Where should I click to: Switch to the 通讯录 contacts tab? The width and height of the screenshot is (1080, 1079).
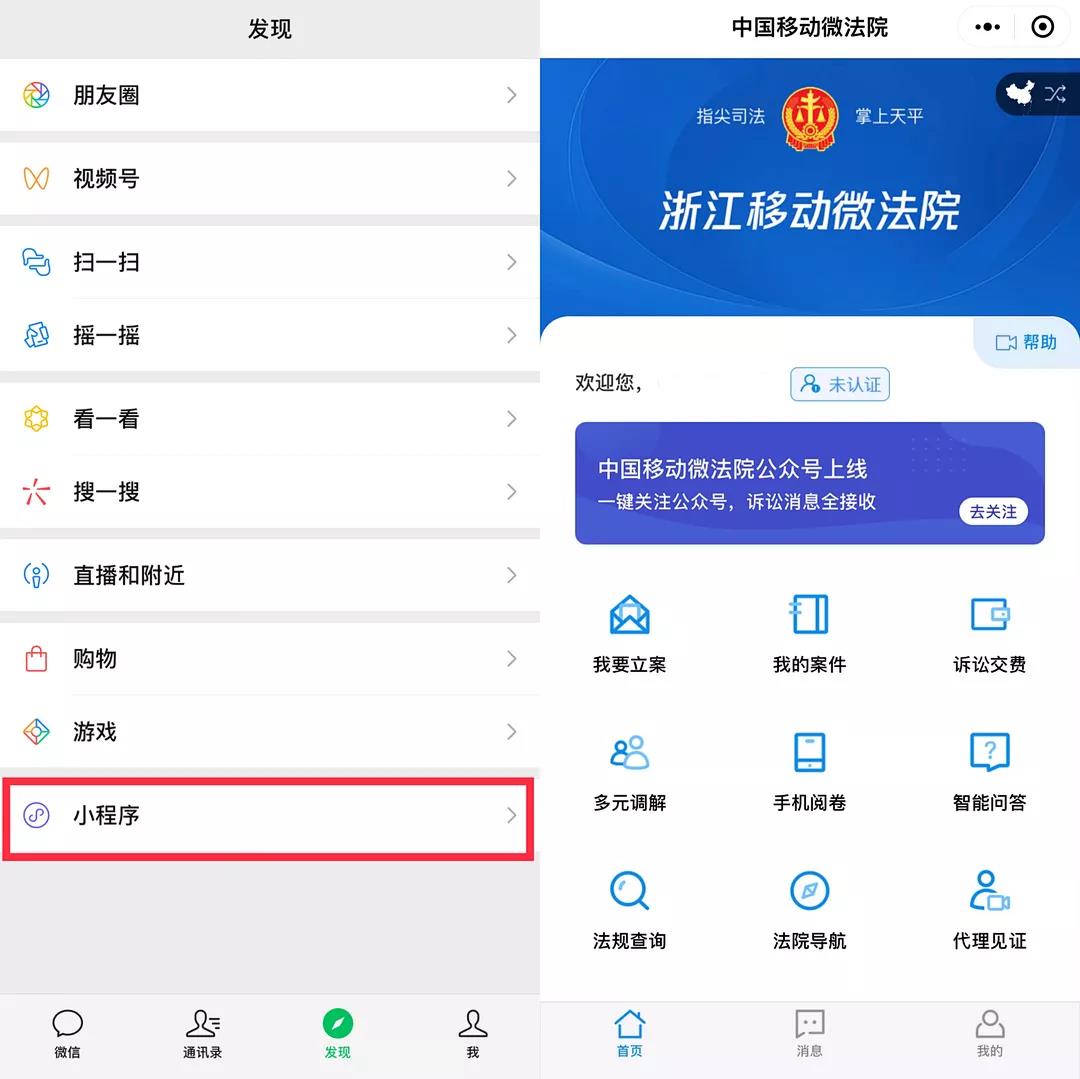[x=203, y=1033]
